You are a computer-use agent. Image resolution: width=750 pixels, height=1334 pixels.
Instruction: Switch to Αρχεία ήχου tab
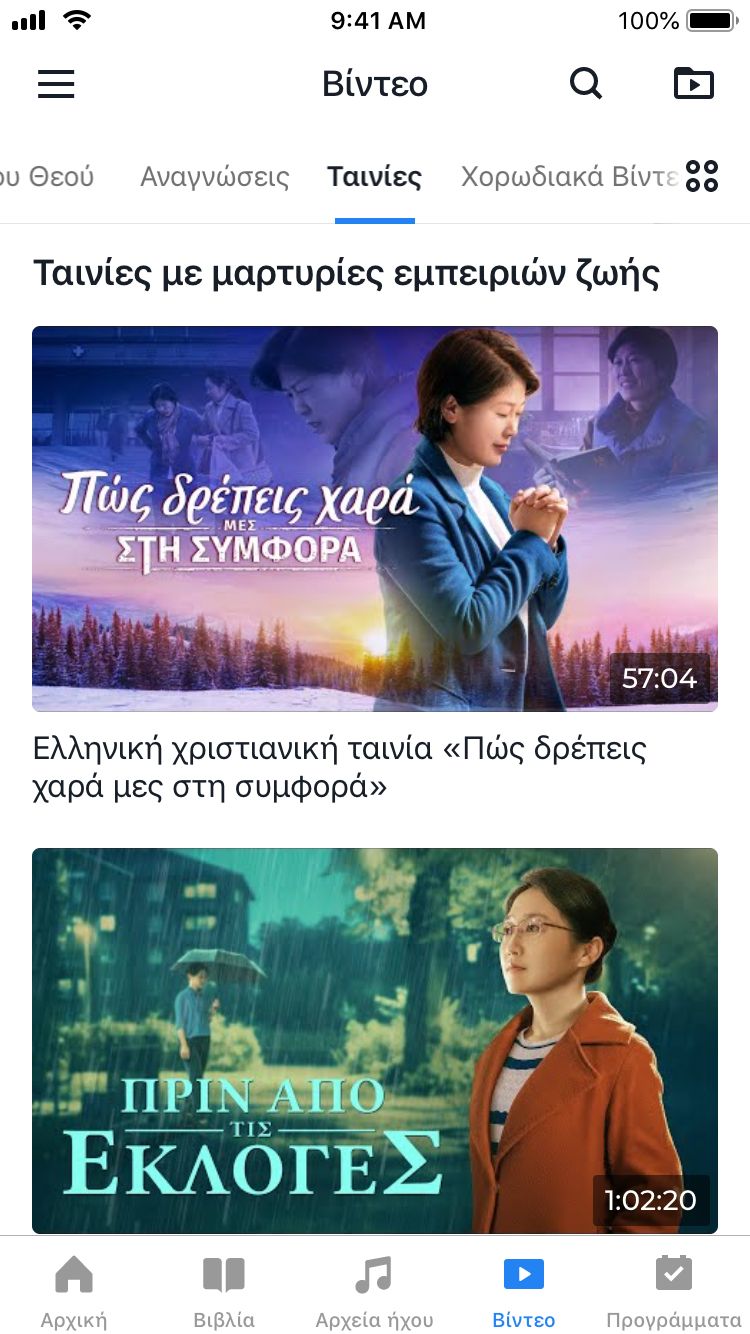point(374,1290)
